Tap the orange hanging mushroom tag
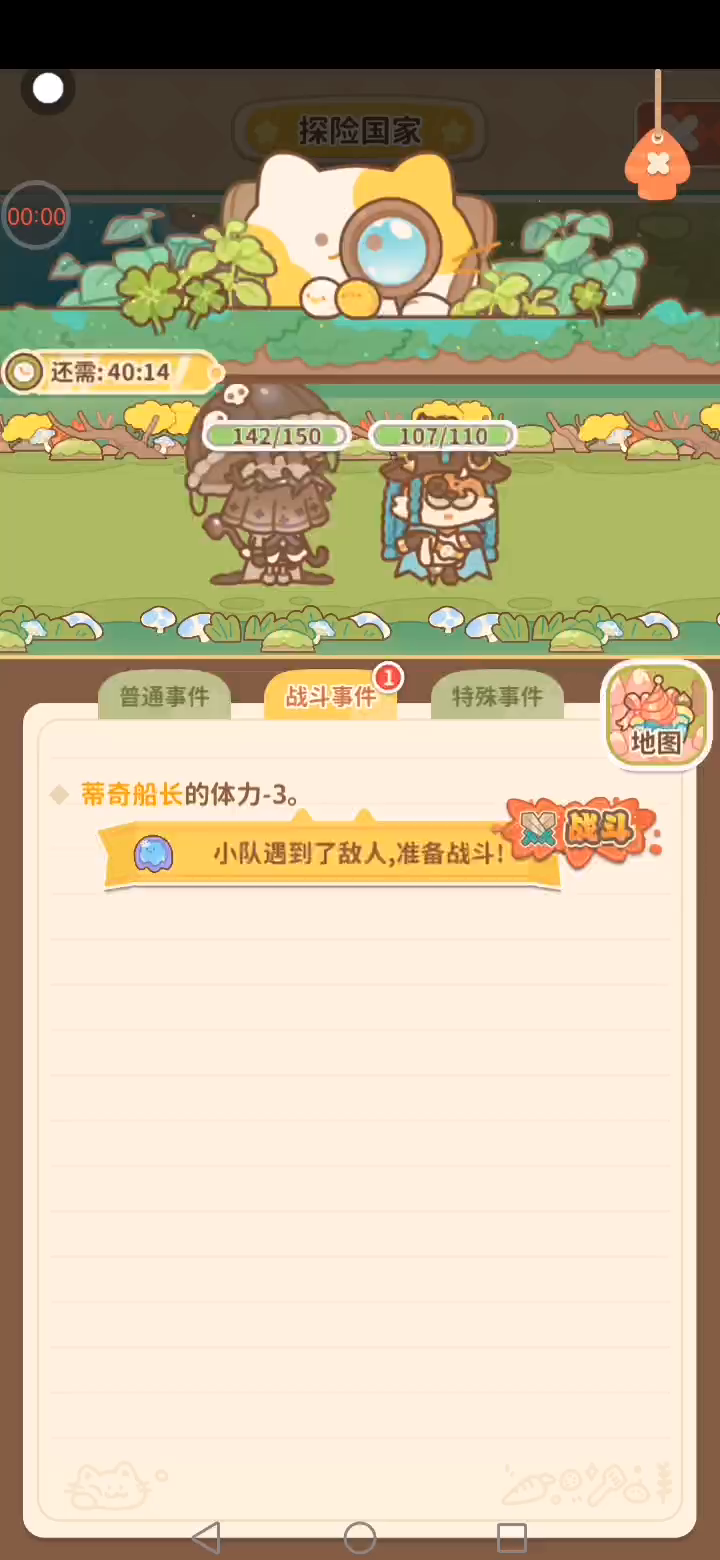The height and width of the screenshot is (1560, 720). 657,163
